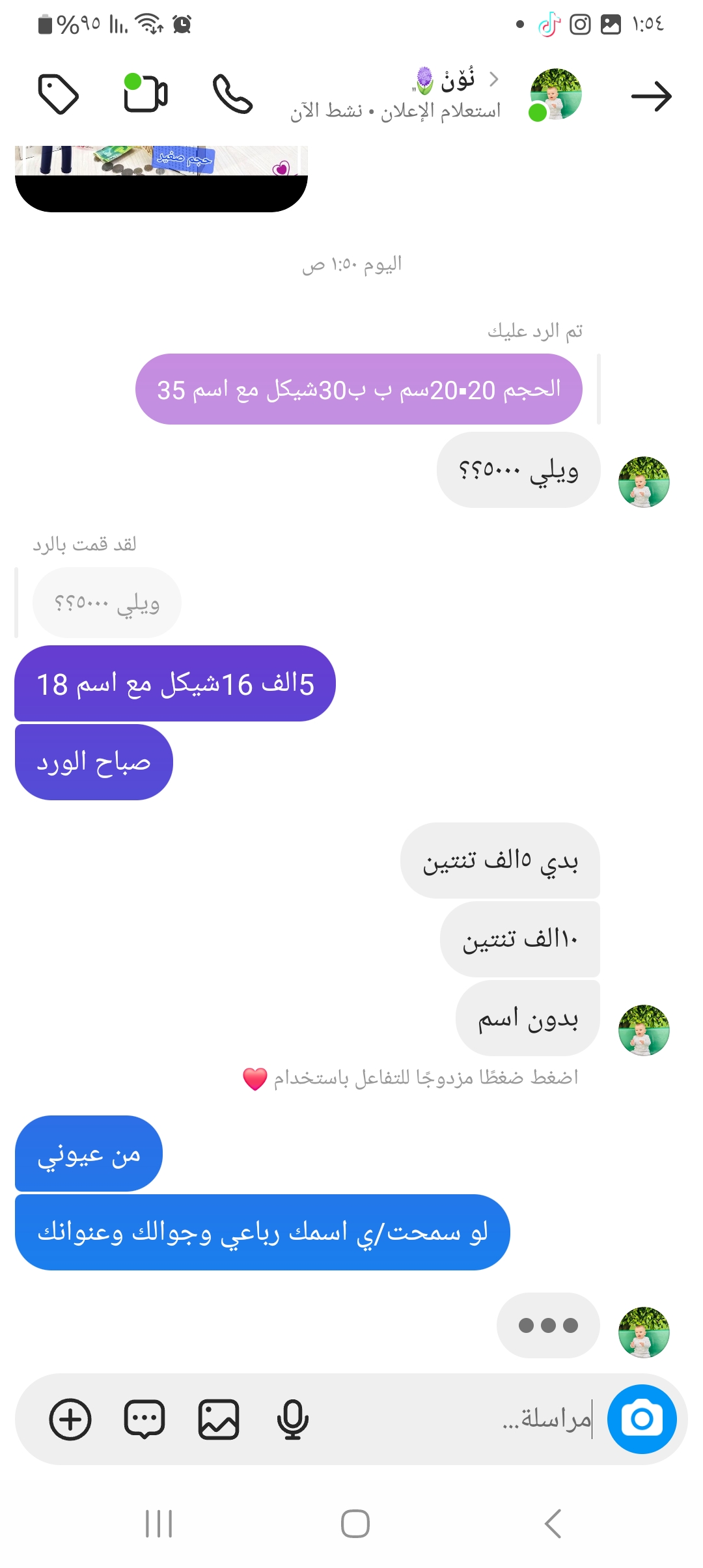Open the plus more options icon
The width and height of the screenshot is (703, 1568).
[x=70, y=1419]
